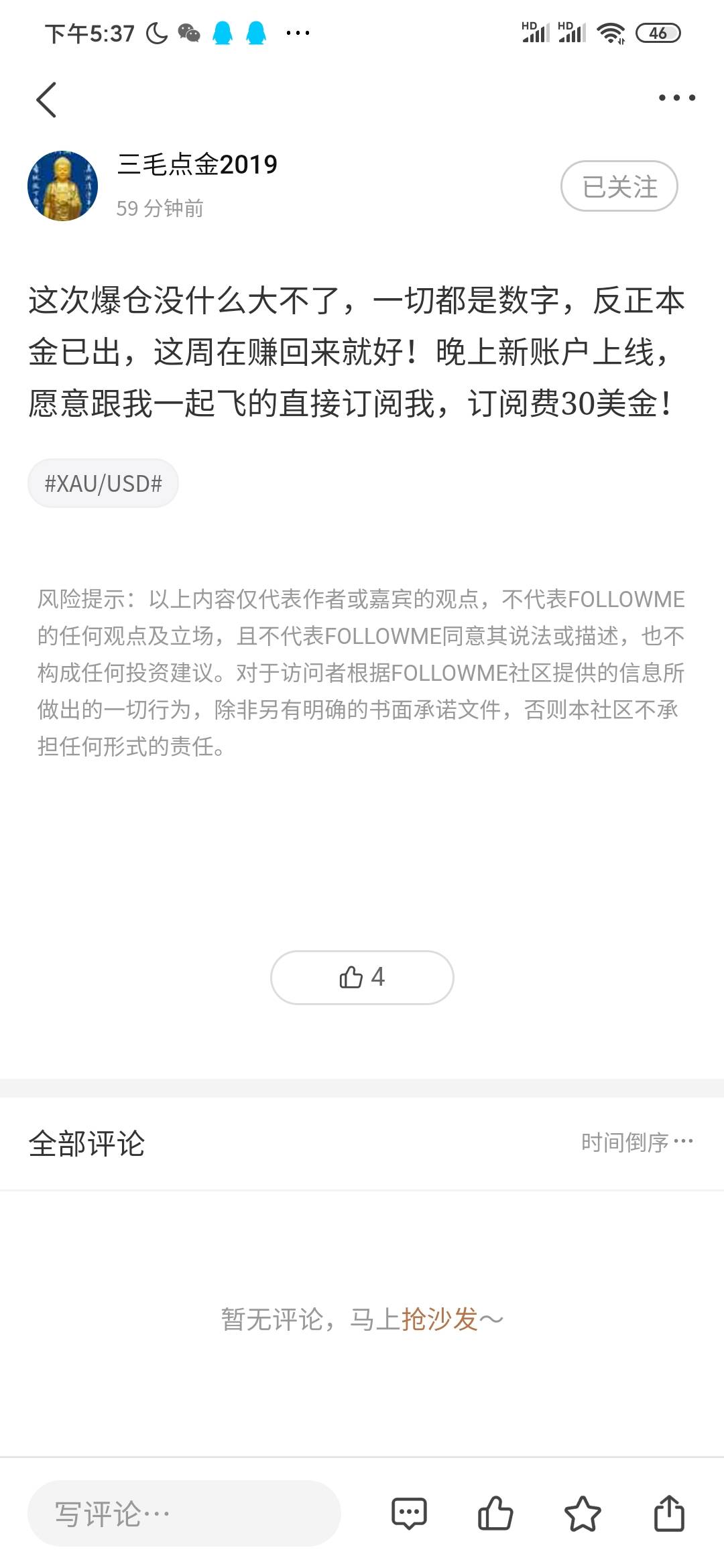This screenshot has width=724, height=1568.
Task: Favorite this post with the star icon
Action: [583, 1514]
